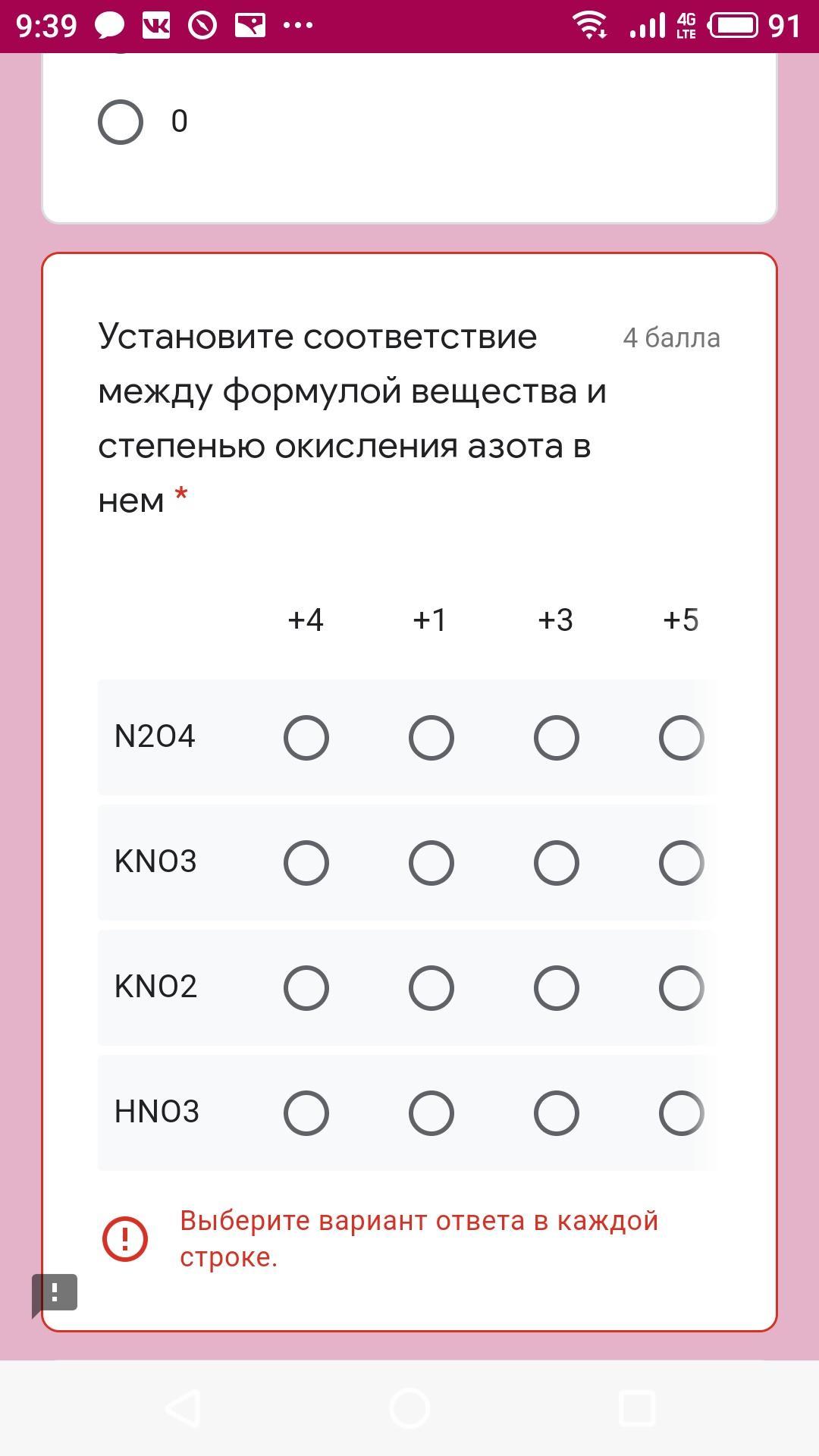
Task: Choose +1 for N2O4
Action: 431,738
